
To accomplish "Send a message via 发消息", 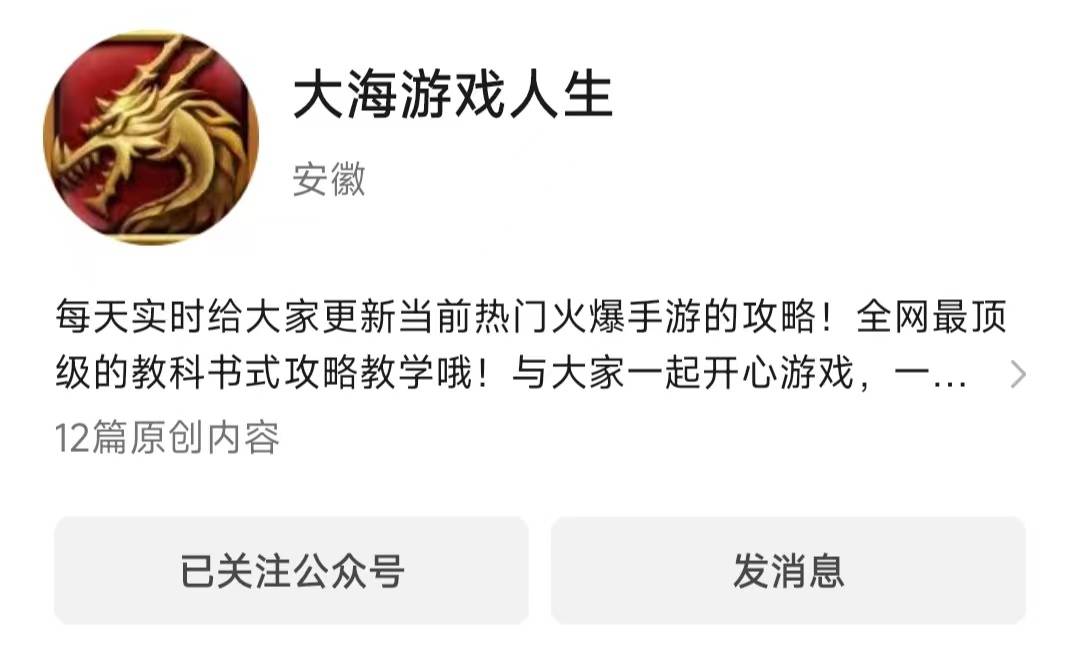I will point(788,571).
